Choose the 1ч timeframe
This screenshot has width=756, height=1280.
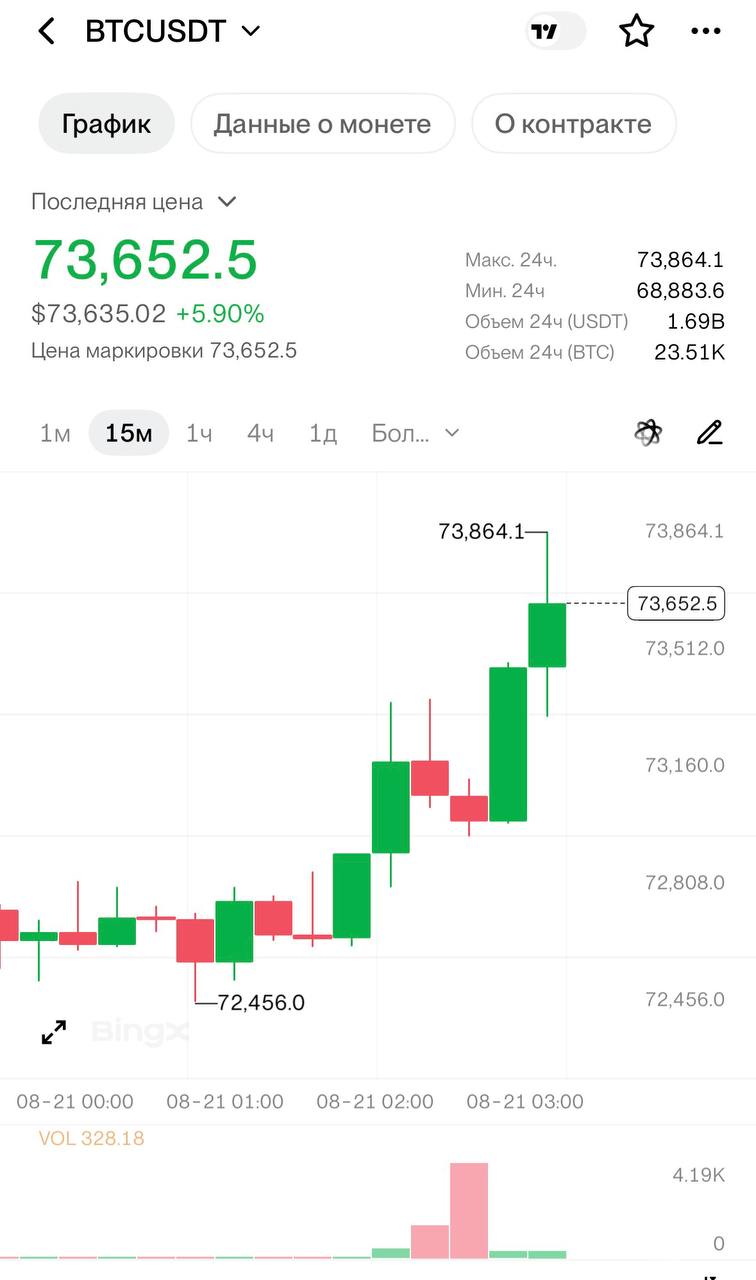(x=199, y=433)
